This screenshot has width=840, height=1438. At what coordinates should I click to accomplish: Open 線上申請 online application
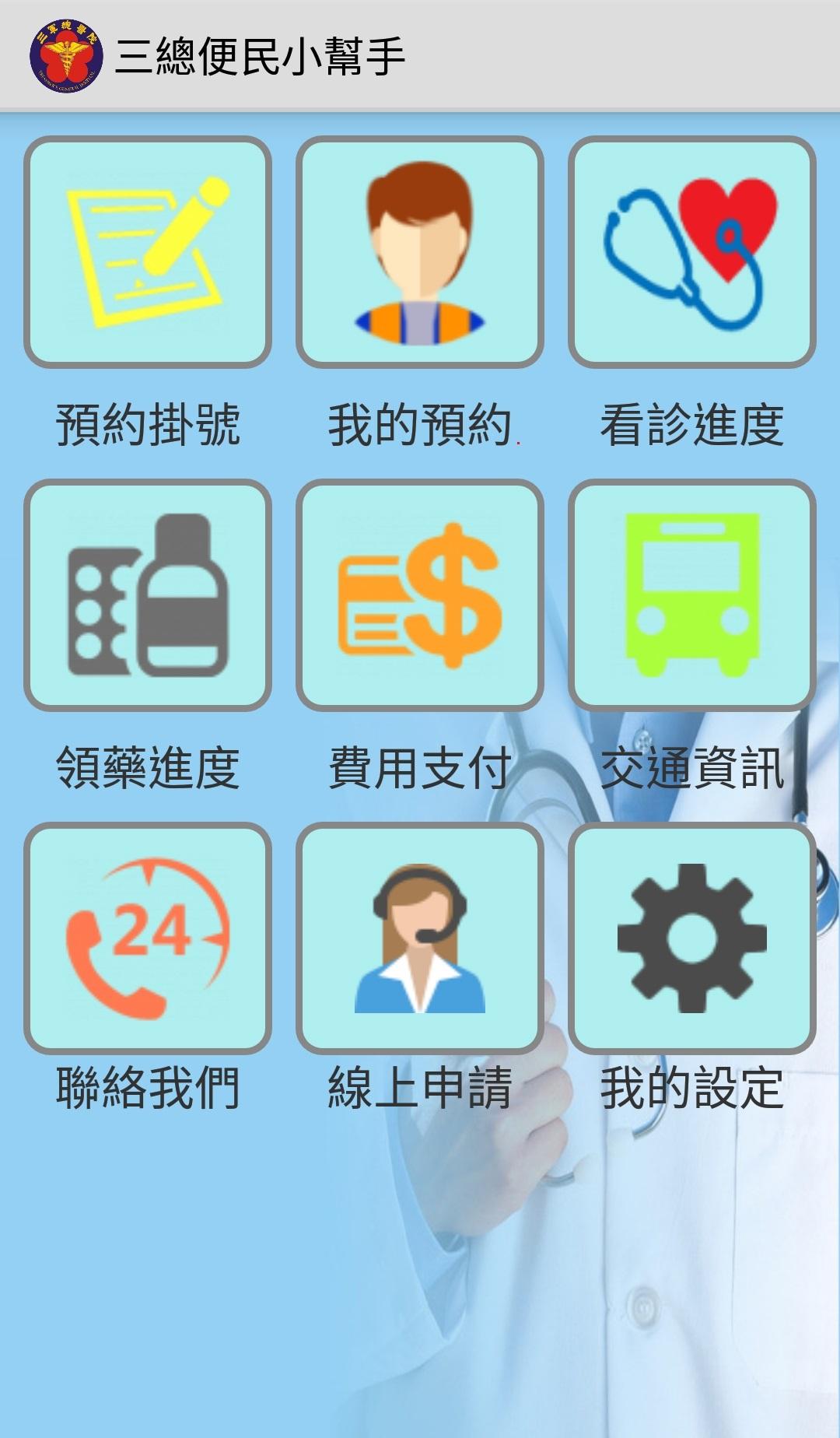pyautogui.click(x=420, y=938)
